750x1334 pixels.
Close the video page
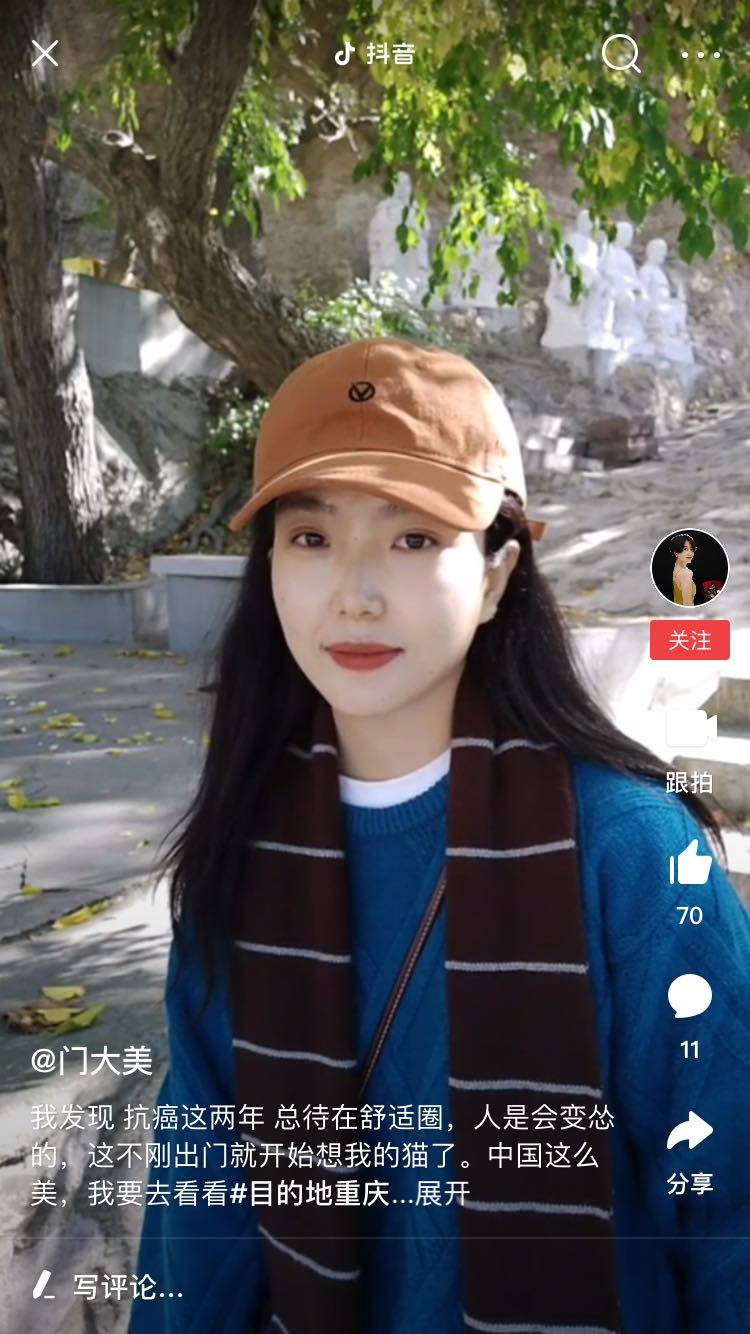[45, 54]
